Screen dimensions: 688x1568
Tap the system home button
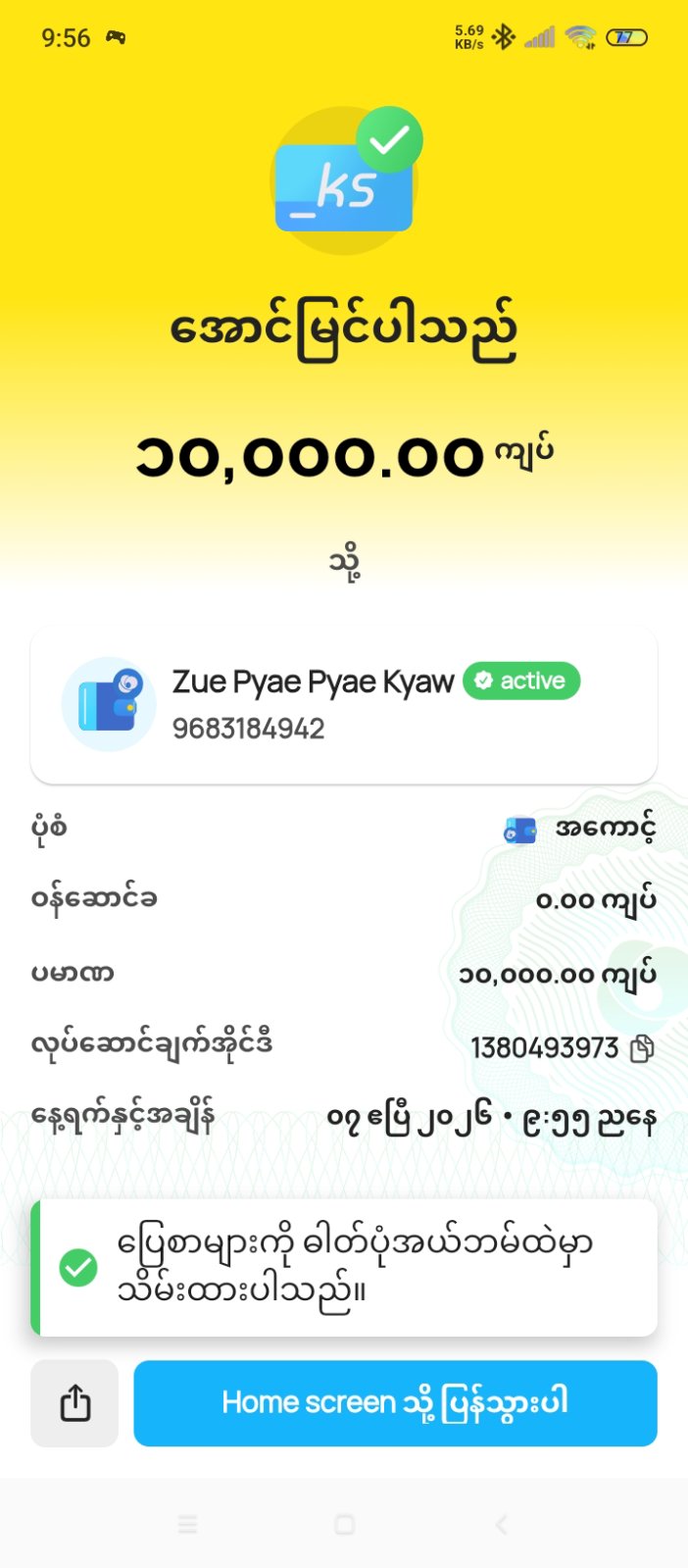(344, 1524)
